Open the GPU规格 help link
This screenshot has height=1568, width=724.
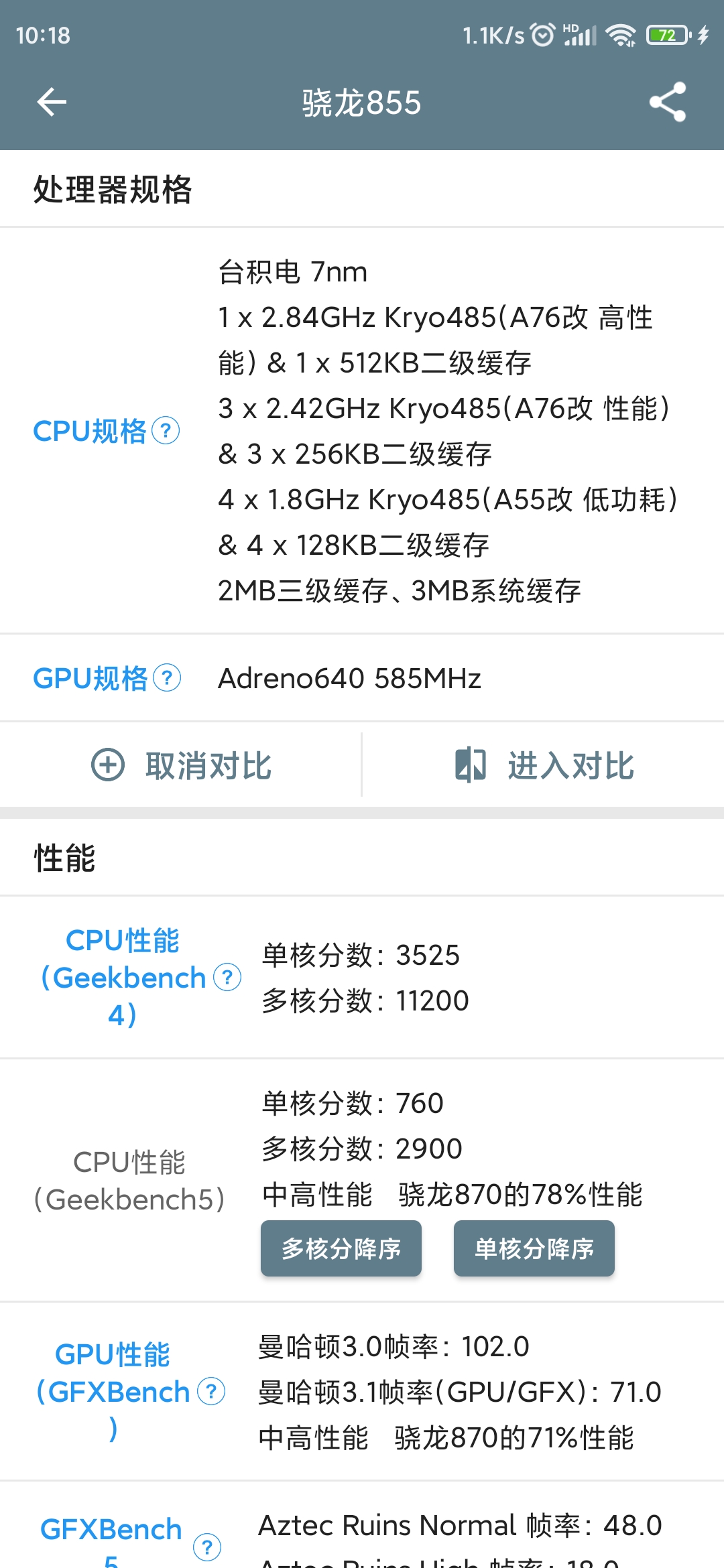tap(107, 678)
